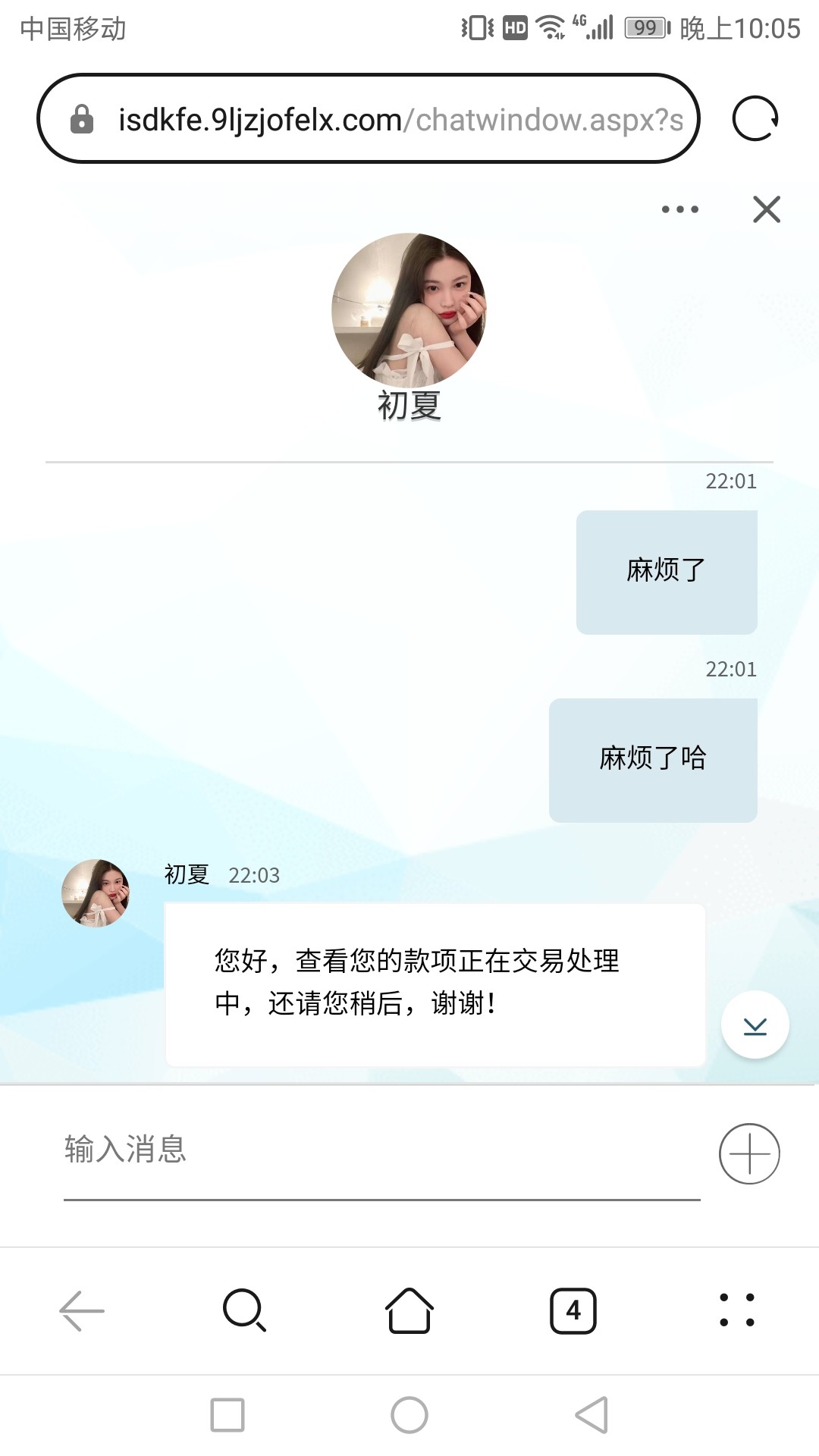Open the plus attachment options
Screen dimensions: 819x1456
(749, 1153)
